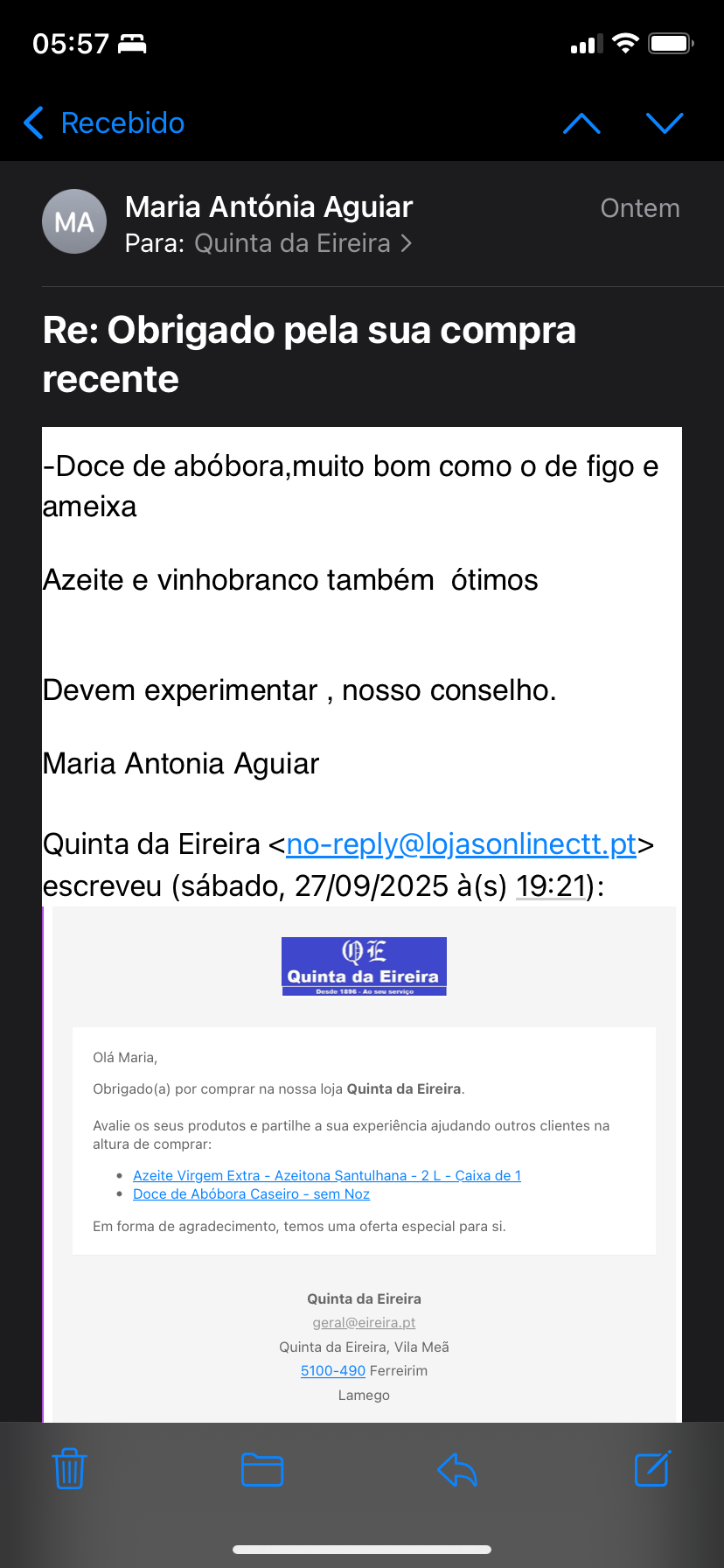The height and width of the screenshot is (1568, 724).
Task: Reply to this email
Action: [456, 1469]
